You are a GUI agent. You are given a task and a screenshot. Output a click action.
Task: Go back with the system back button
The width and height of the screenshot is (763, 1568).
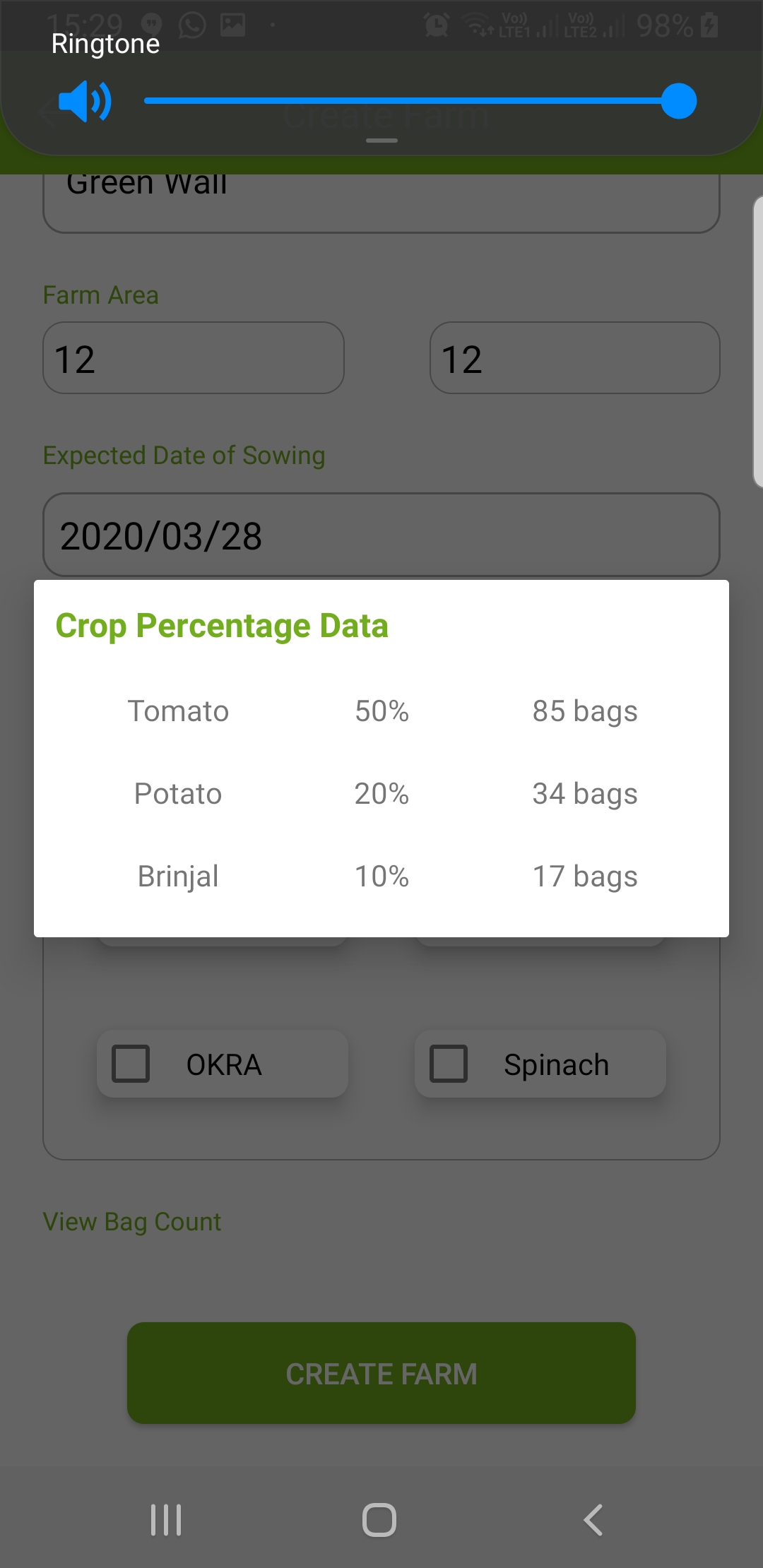593,1520
